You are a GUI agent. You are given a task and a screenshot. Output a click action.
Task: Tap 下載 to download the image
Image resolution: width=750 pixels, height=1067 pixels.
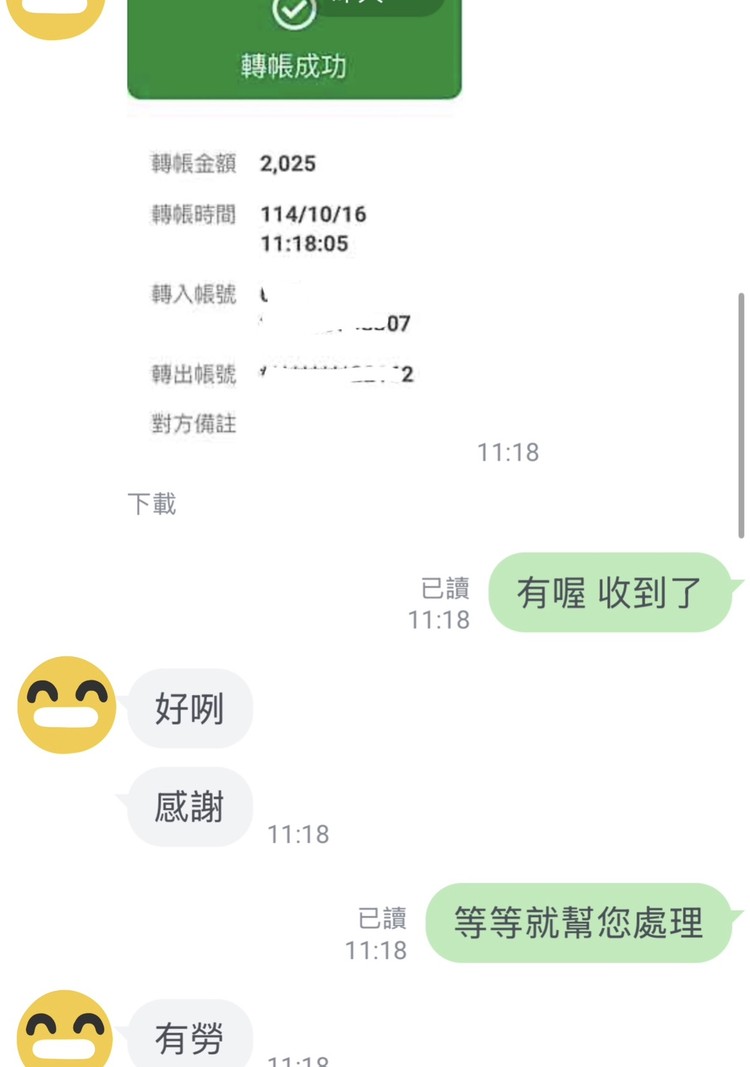[152, 504]
